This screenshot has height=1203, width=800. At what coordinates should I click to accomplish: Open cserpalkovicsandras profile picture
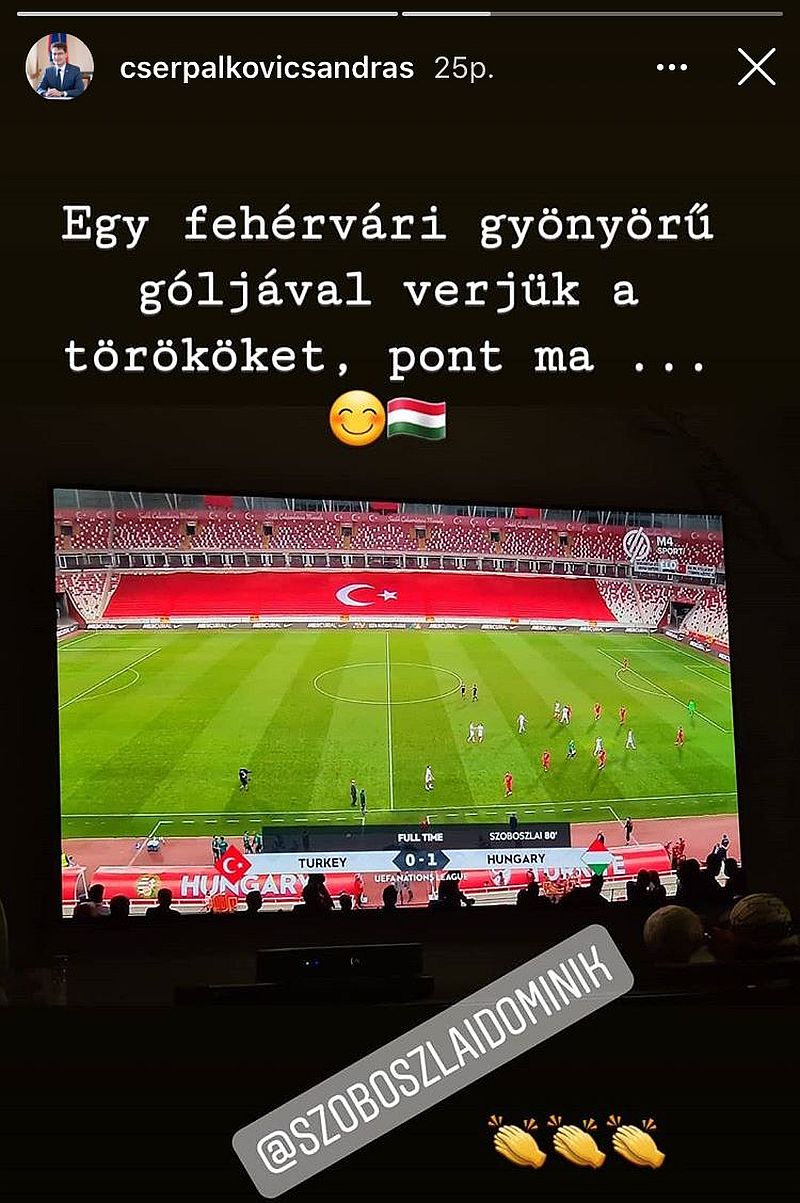coord(60,67)
